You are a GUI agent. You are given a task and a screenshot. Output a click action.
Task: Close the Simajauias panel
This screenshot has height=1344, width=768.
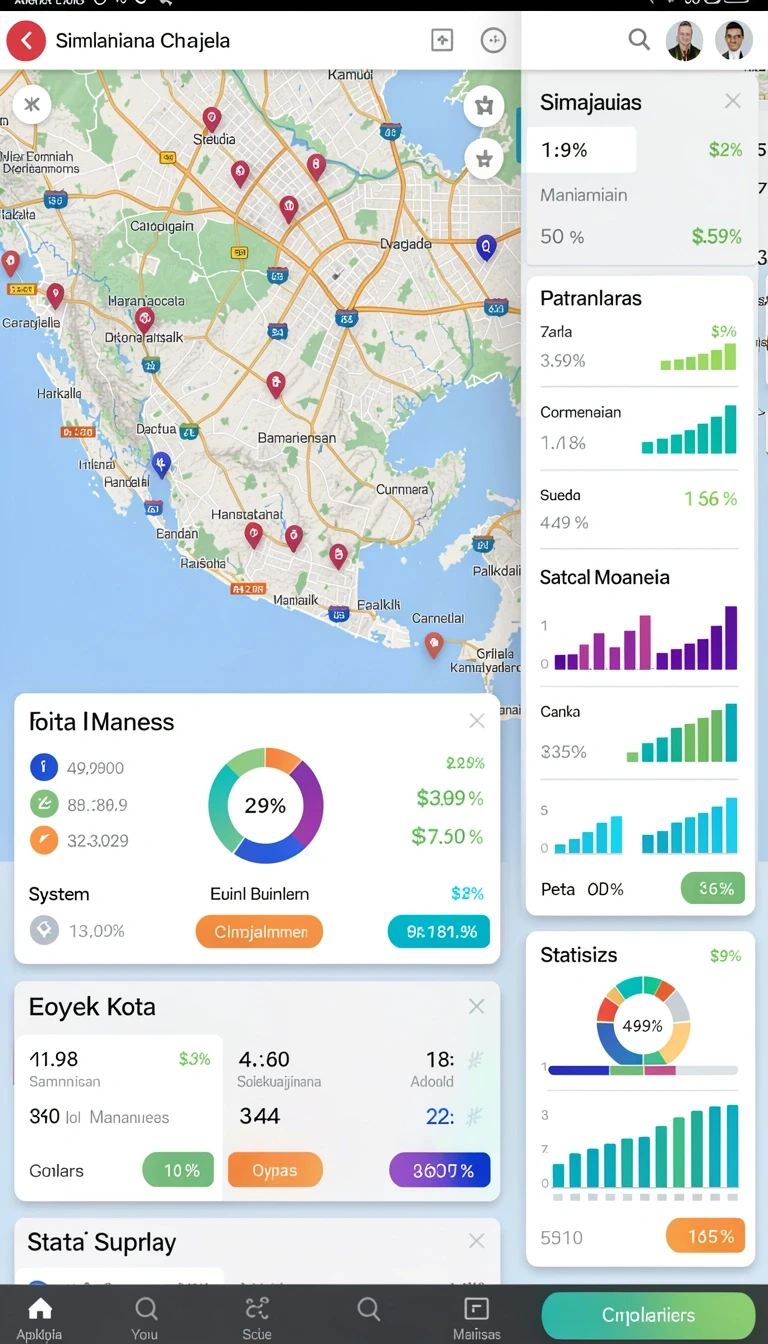pyautogui.click(x=733, y=101)
